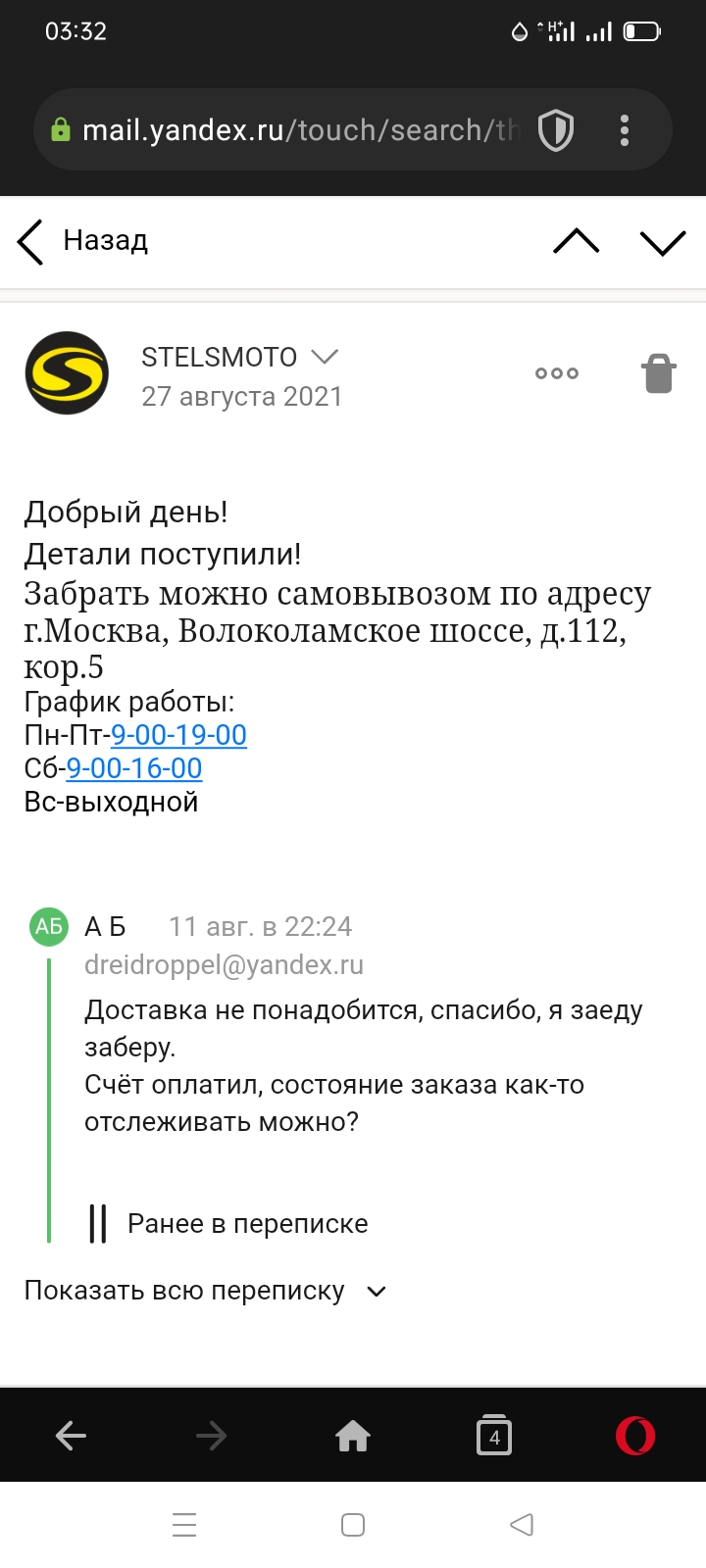Open the tabs switcher showing 4
This screenshot has height=1568, width=706.
pyautogui.click(x=494, y=1437)
